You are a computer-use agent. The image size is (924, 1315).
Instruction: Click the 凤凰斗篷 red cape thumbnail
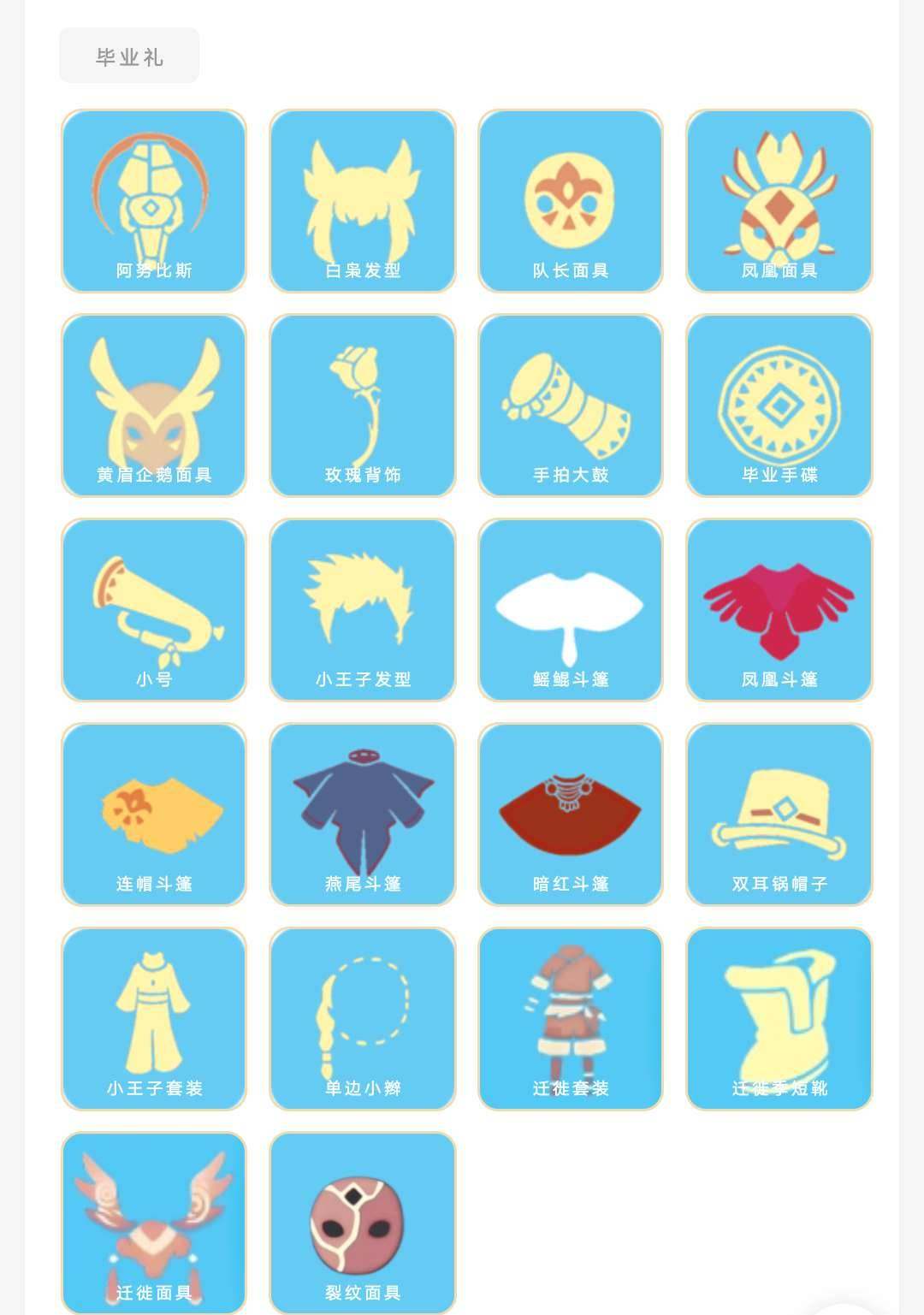tap(779, 612)
